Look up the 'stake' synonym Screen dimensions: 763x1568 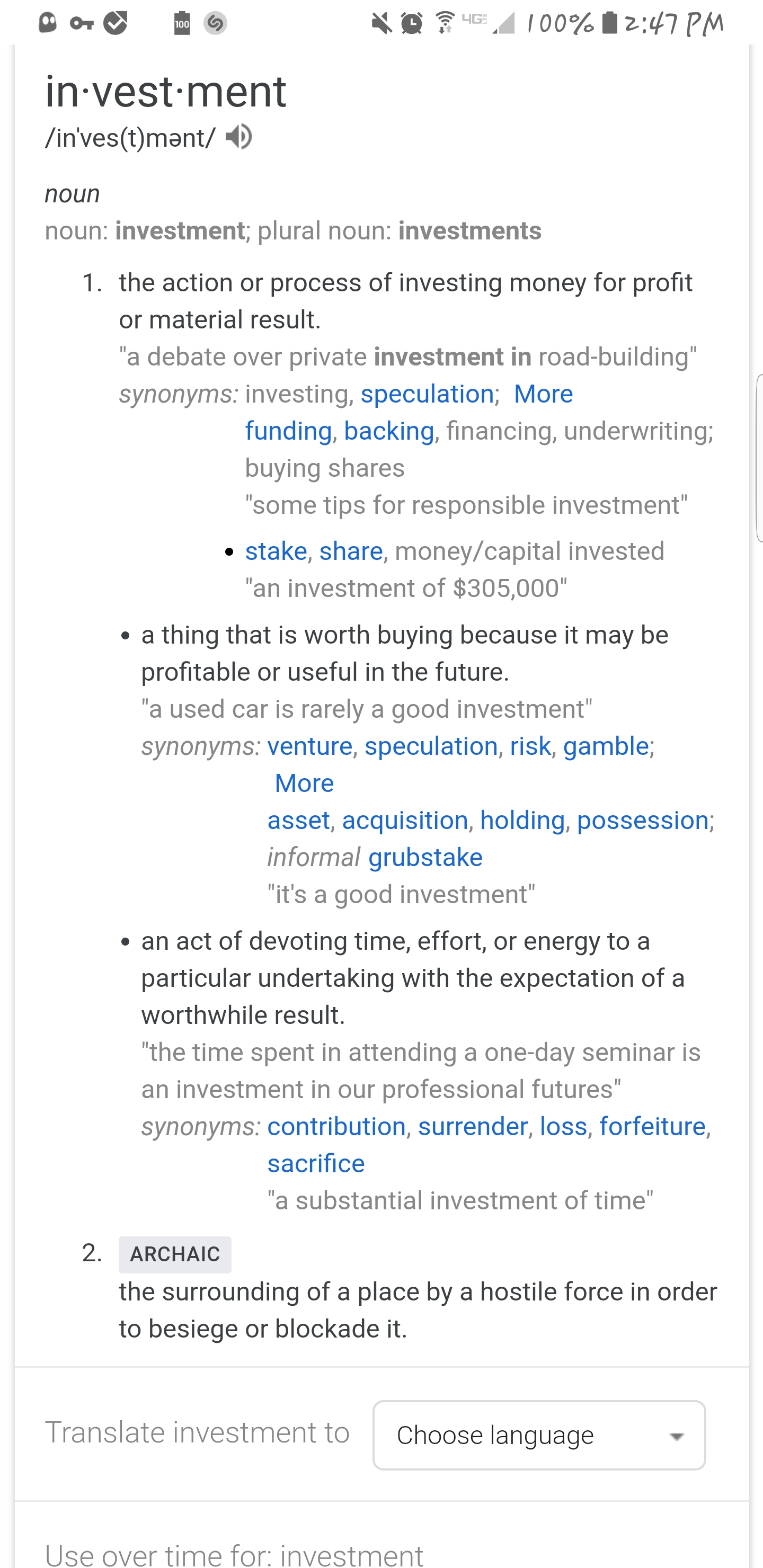click(276, 551)
